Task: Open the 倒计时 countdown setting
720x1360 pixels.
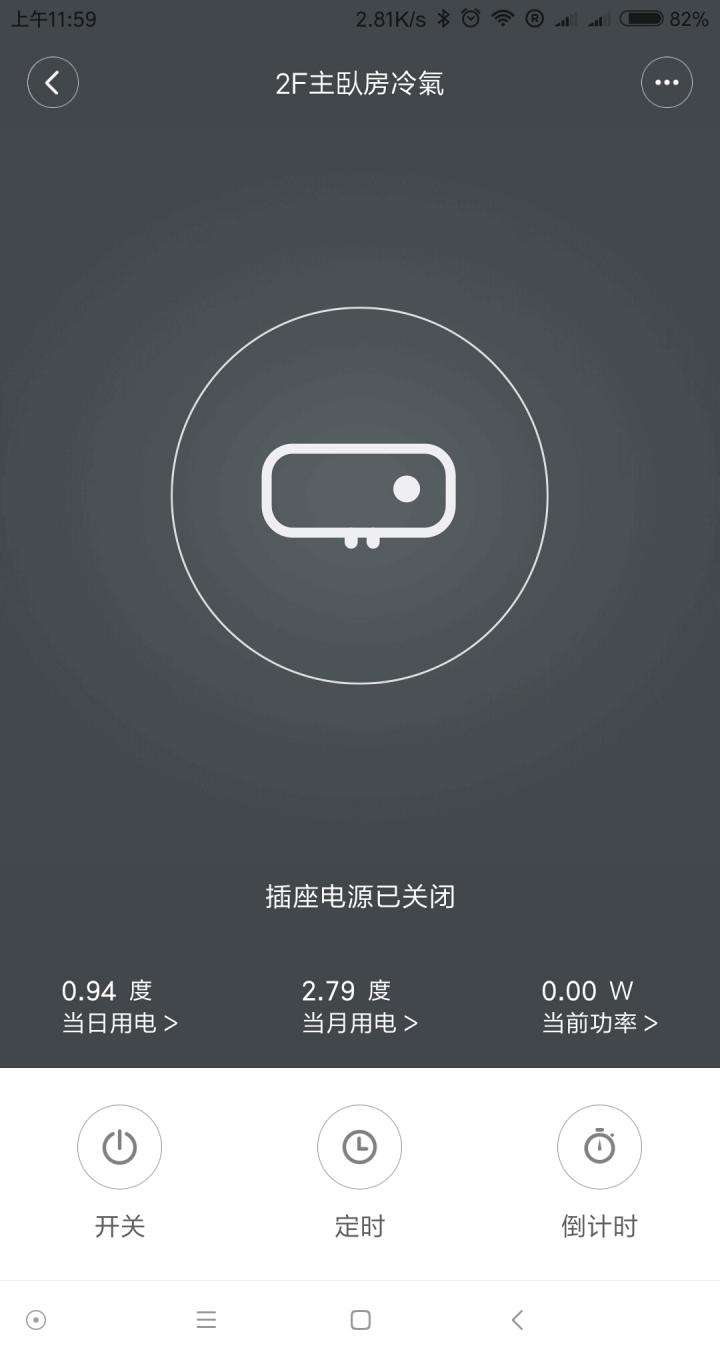Action: coord(600,1147)
